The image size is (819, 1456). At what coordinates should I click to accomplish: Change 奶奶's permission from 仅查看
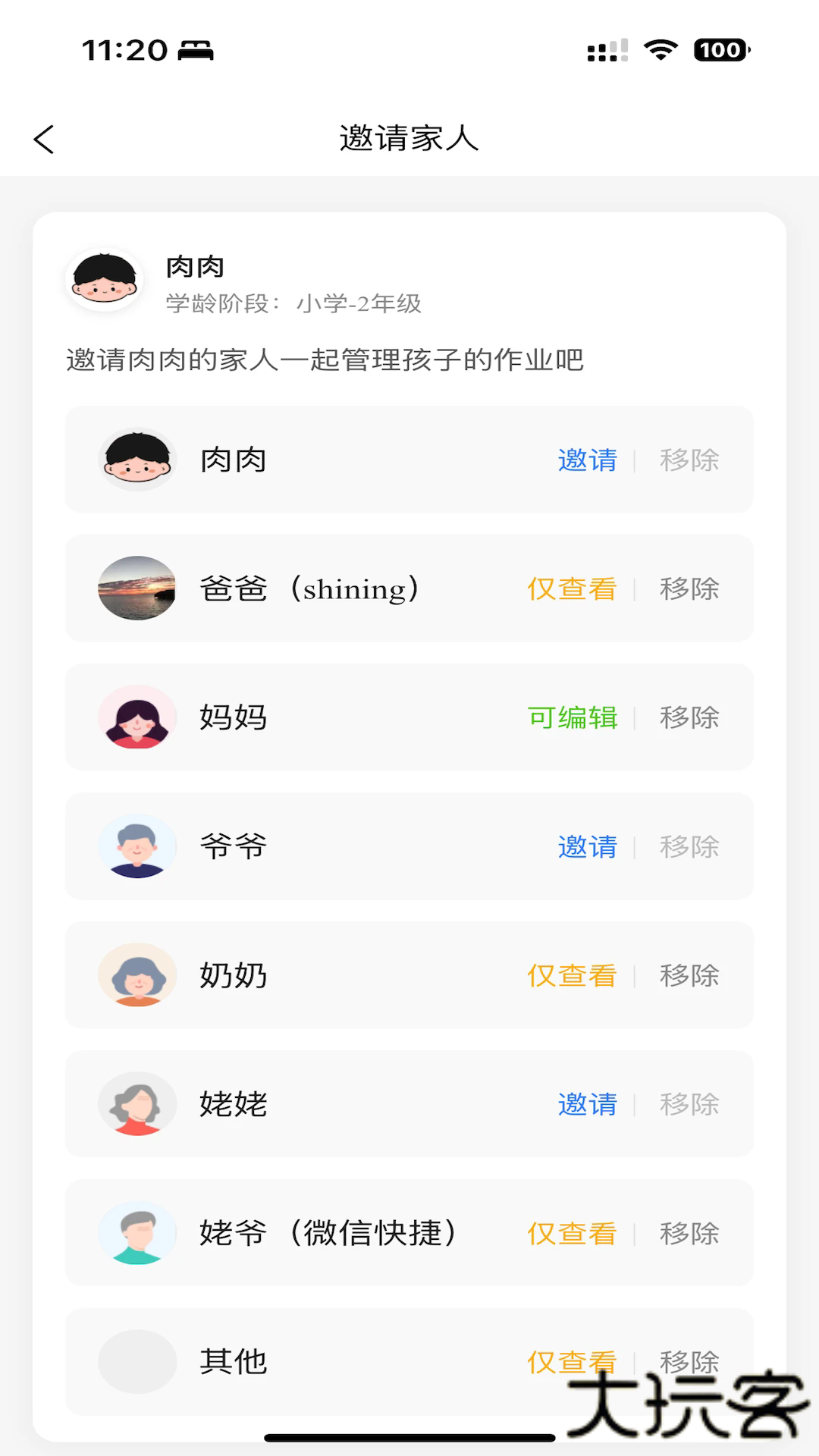(x=572, y=976)
